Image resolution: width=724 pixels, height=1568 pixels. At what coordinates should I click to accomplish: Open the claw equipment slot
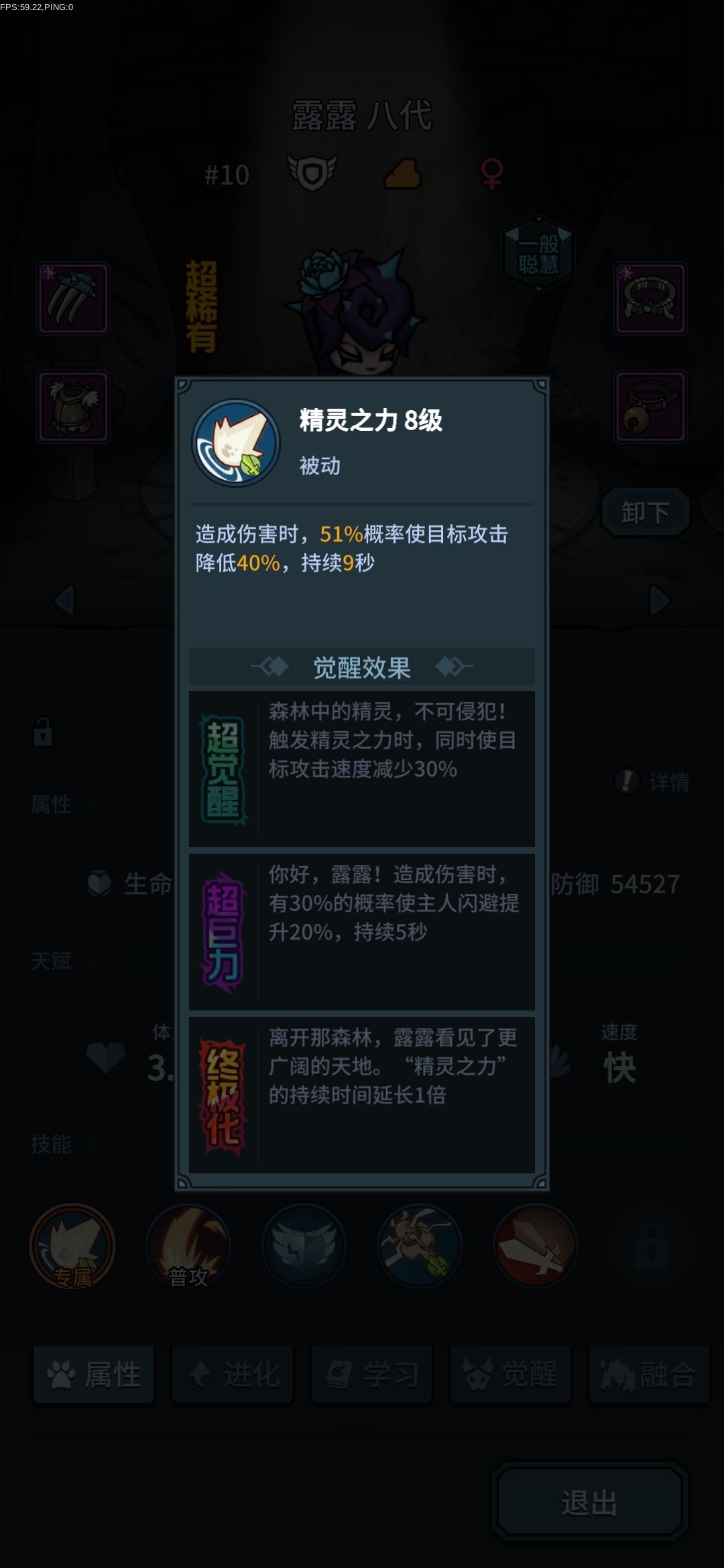(x=74, y=298)
